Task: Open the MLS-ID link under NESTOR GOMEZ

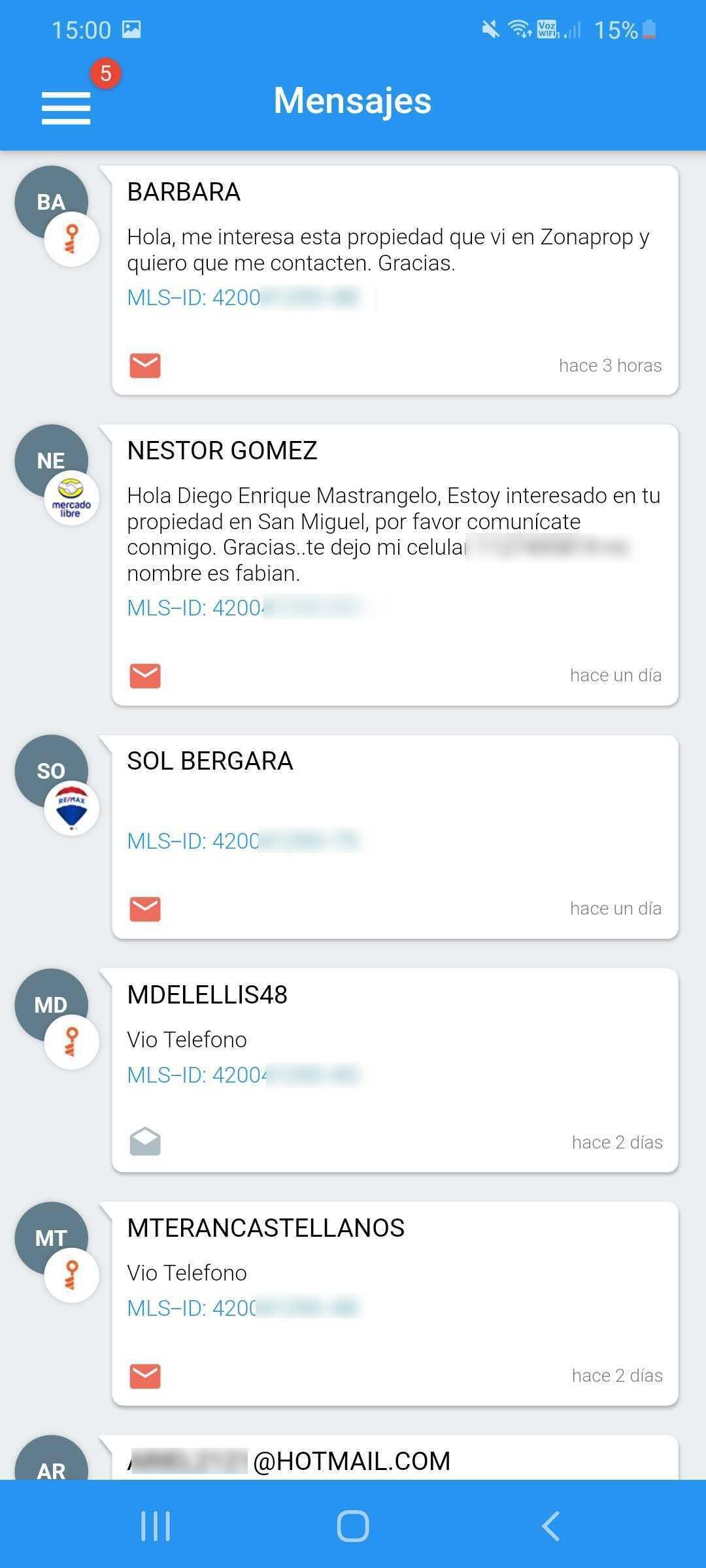Action: 242,608
